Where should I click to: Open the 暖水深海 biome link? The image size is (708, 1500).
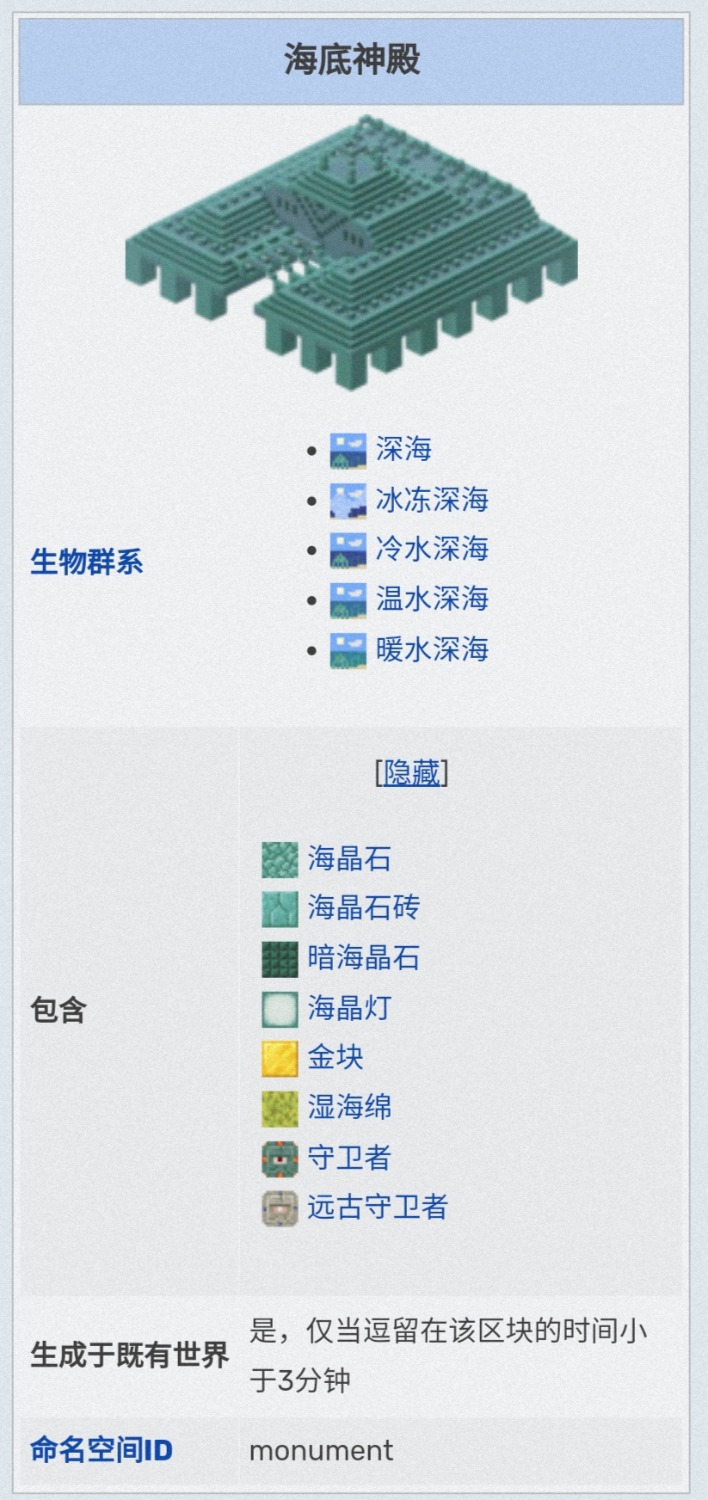432,650
